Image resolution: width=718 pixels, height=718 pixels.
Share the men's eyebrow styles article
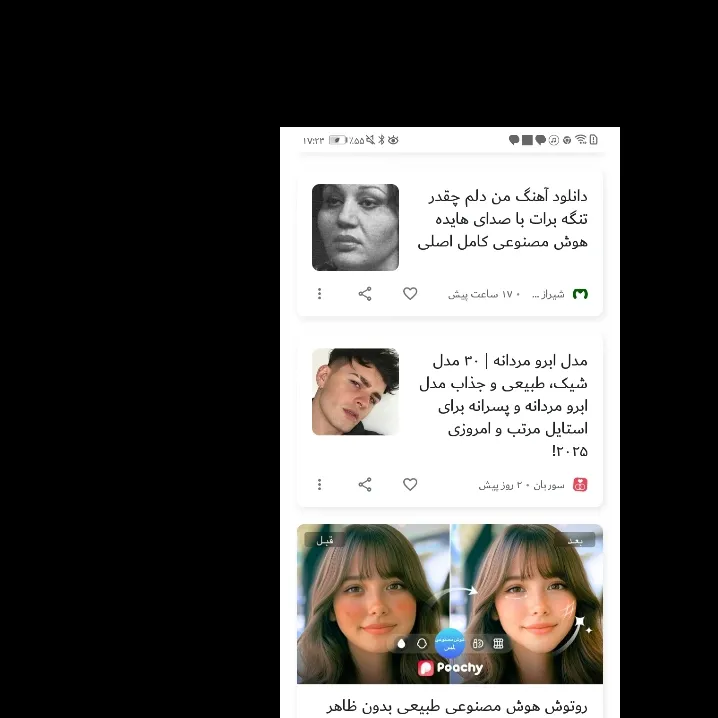[365, 485]
